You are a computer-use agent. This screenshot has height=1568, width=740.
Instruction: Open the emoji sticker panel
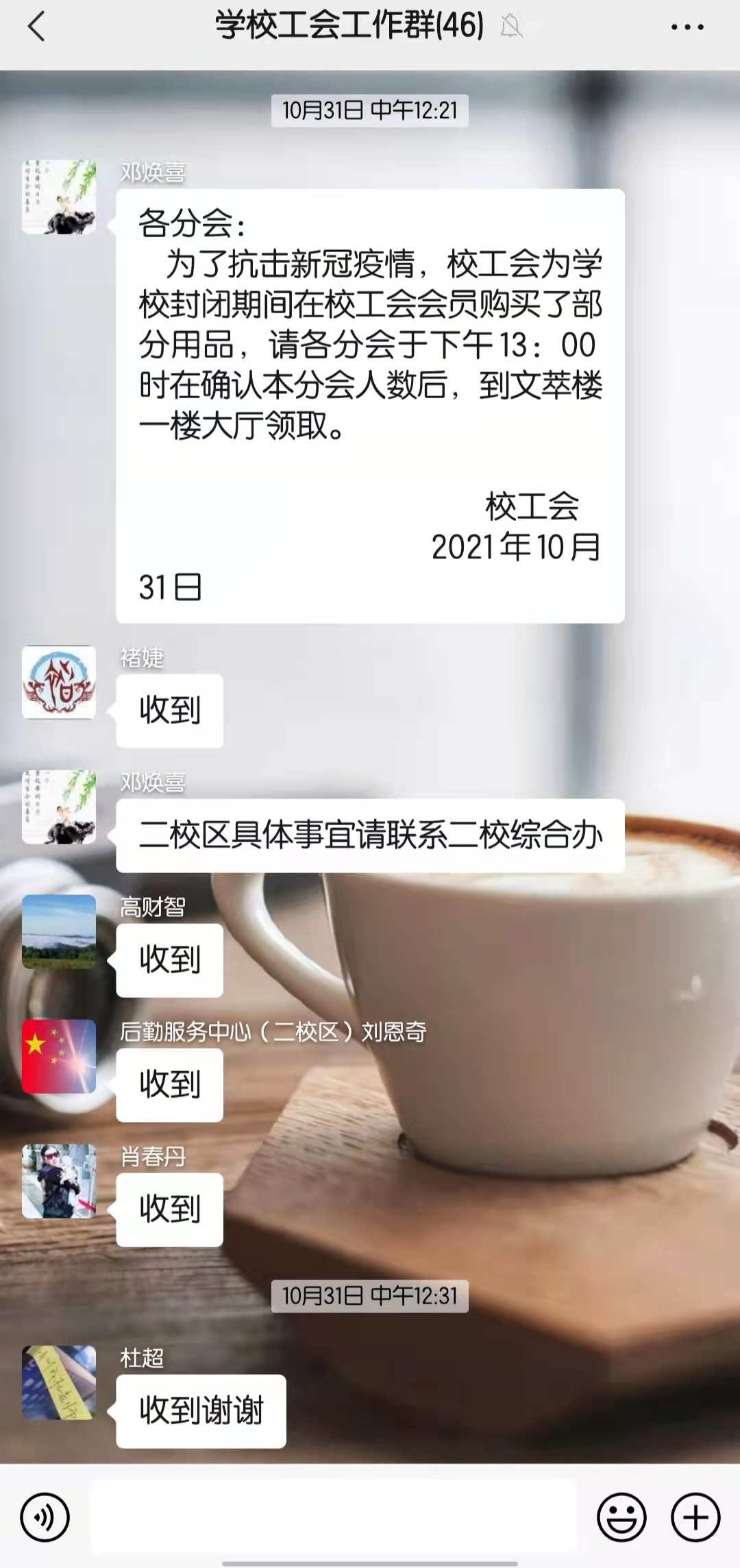click(x=621, y=1517)
